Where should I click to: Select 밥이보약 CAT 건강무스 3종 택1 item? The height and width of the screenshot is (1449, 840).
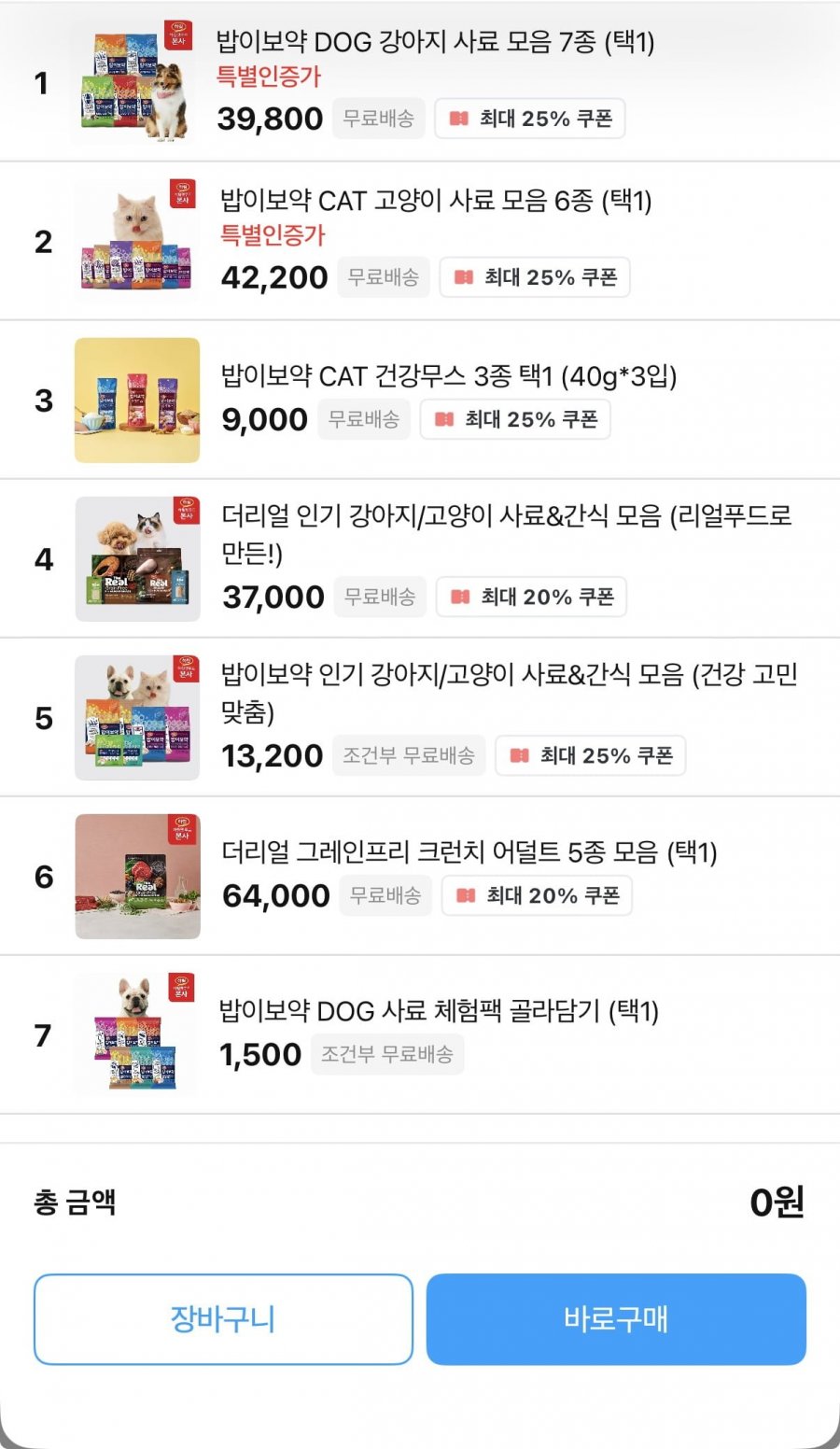pyautogui.click(x=448, y=376)
